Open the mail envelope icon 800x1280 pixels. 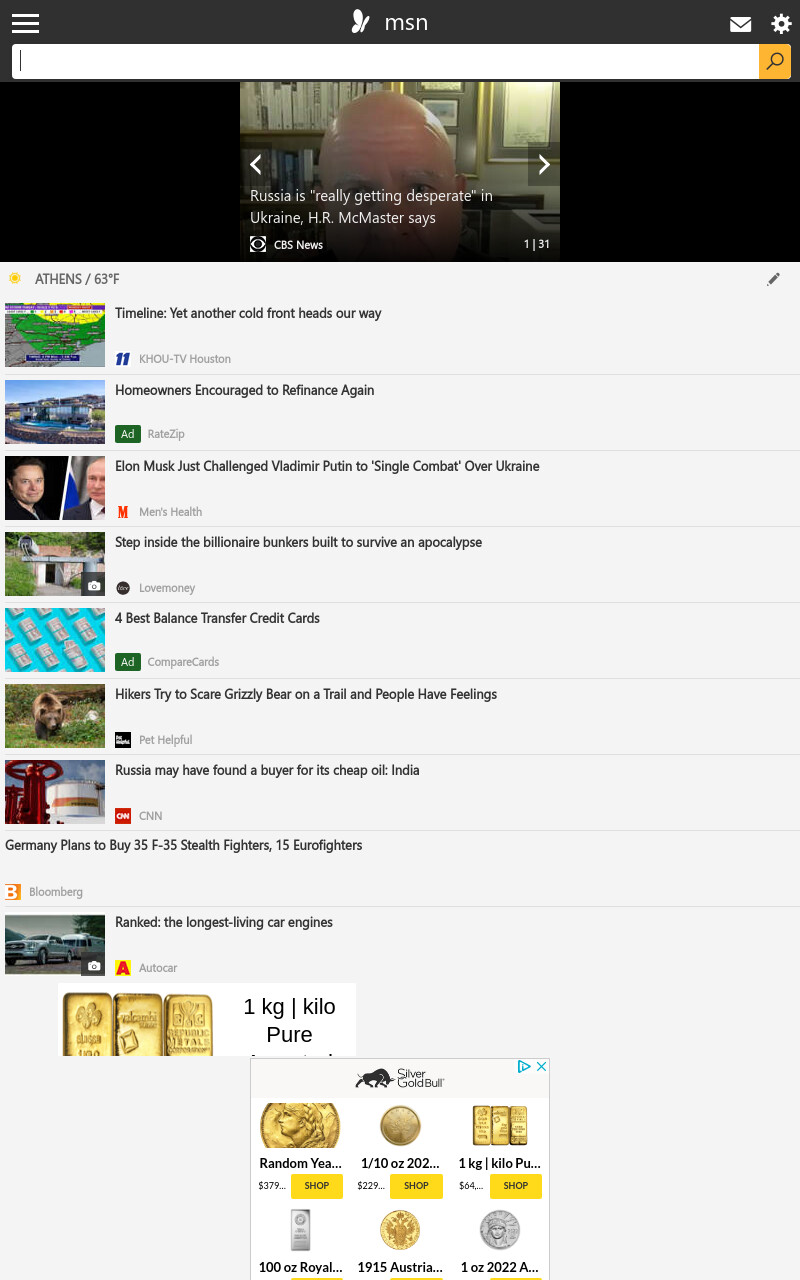coord(740,24)
